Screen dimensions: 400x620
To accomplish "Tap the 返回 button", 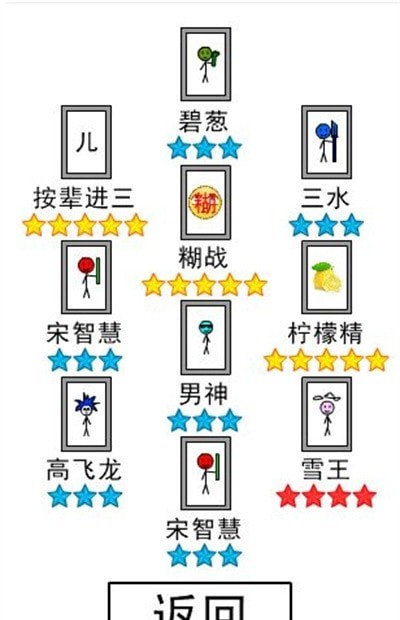I will (200, 601).
